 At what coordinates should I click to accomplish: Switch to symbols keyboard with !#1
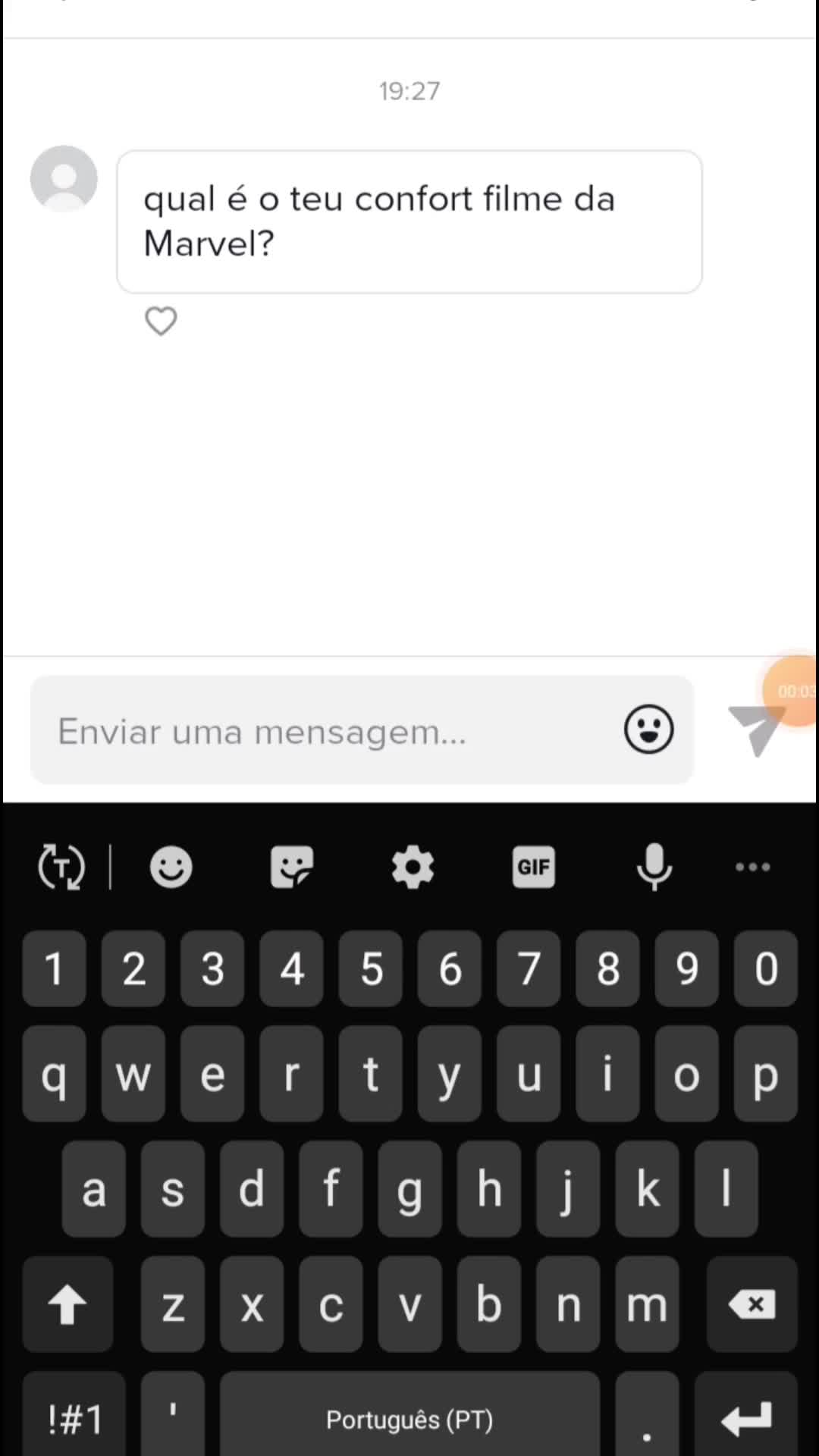pos(74,1418)
